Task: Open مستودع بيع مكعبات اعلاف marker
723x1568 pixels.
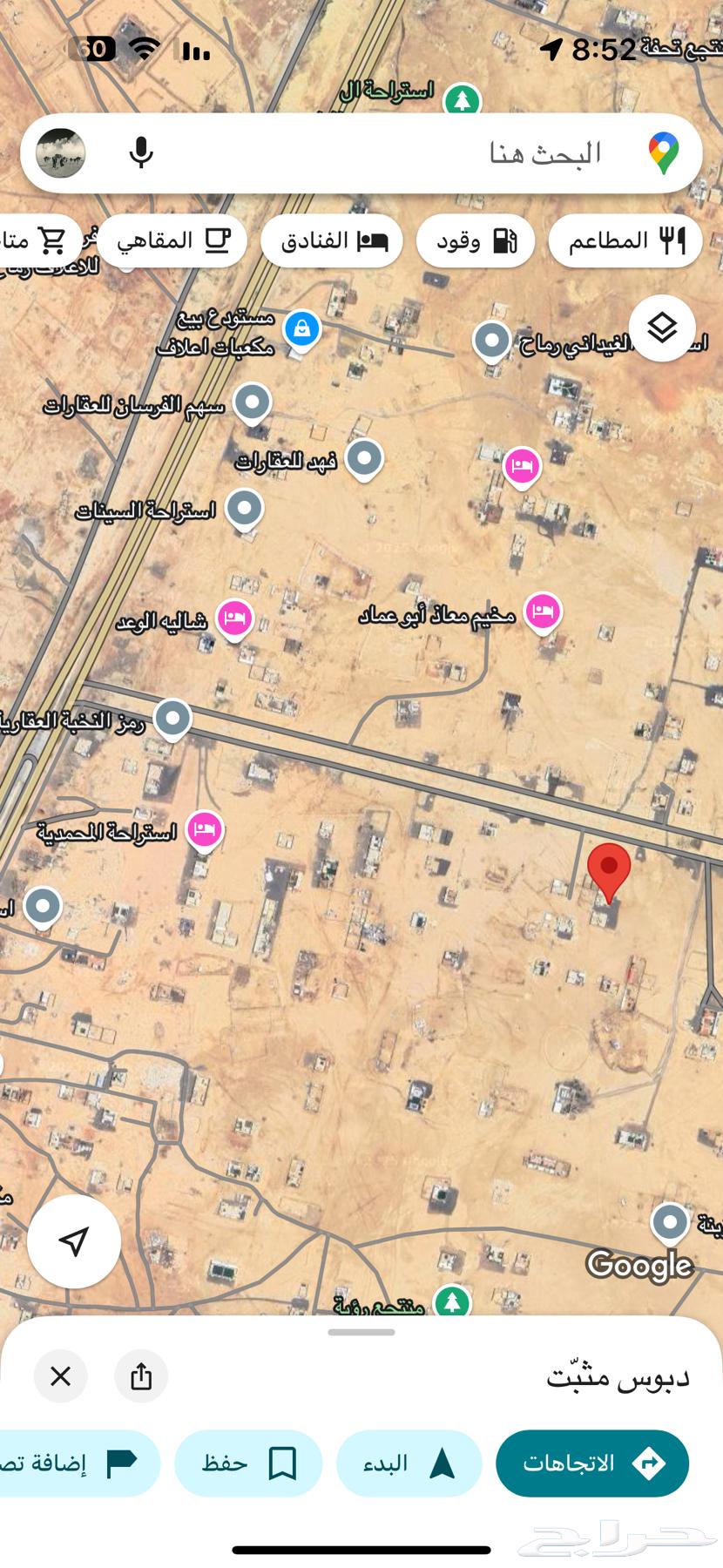Action: pos(302,329)
